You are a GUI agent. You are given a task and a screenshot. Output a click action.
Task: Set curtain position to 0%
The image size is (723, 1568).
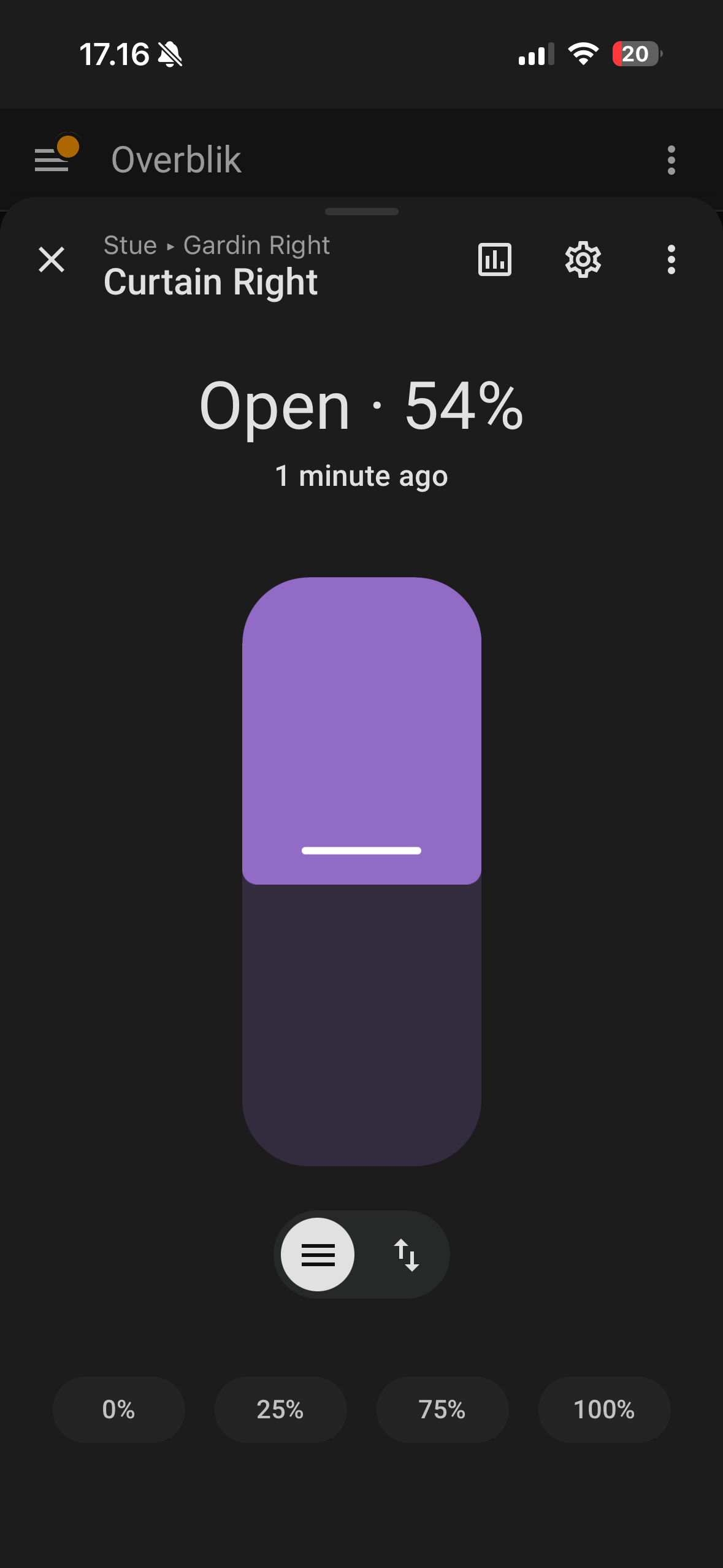point(118,1410)
